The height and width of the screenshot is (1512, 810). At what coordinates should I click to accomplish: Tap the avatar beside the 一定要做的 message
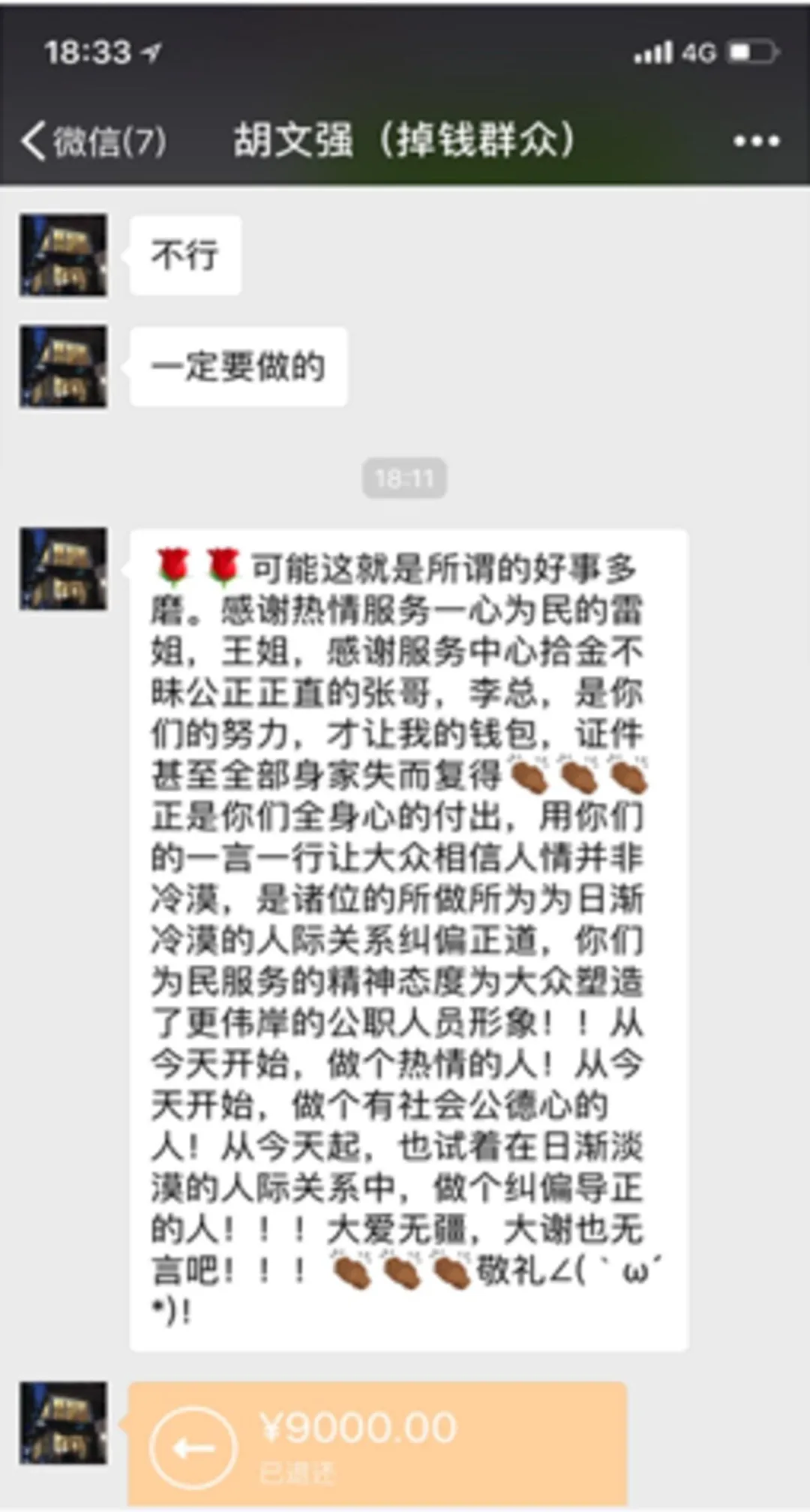[63, 367]
